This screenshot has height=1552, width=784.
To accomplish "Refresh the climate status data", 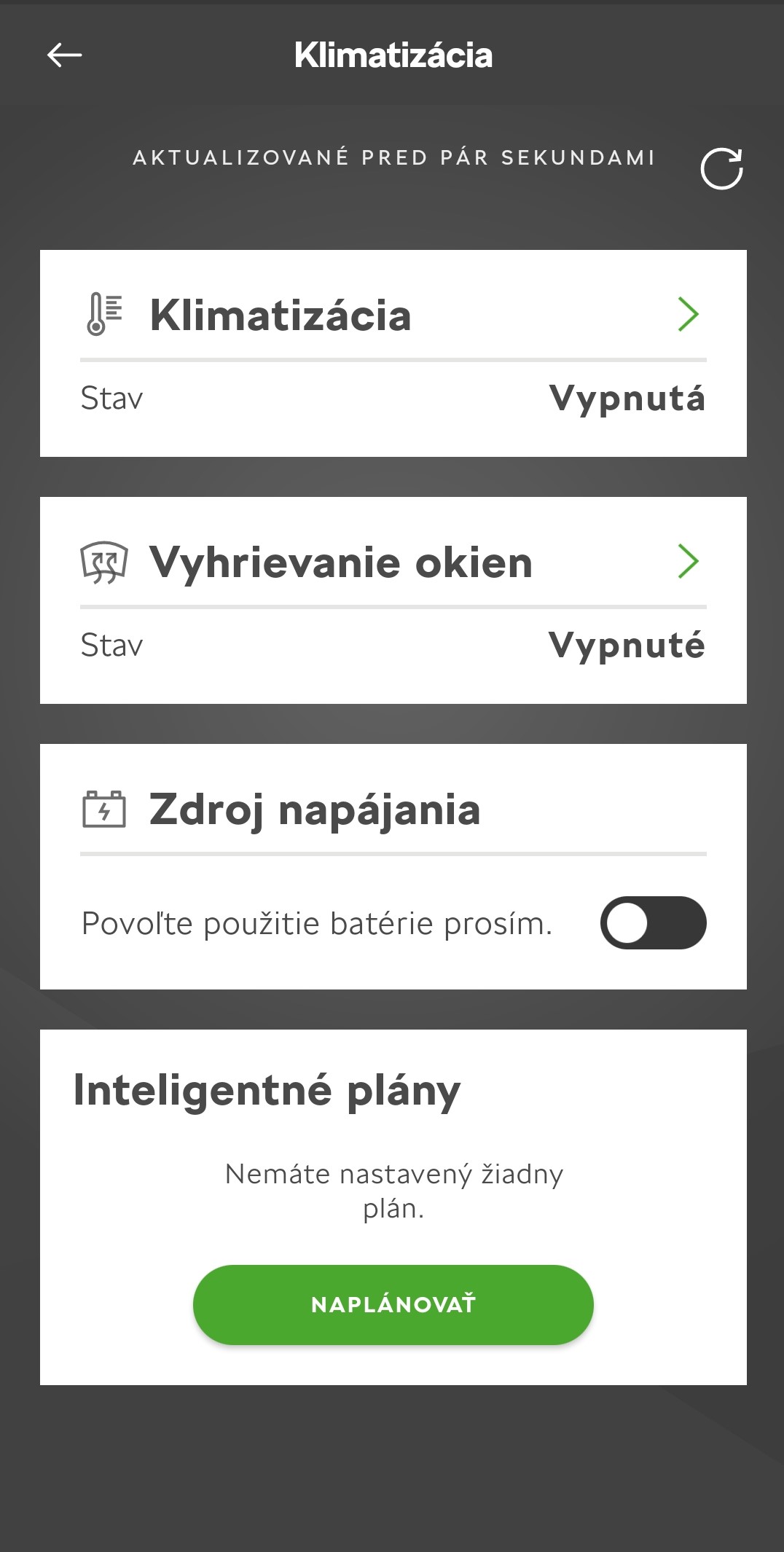I will 721,168.
